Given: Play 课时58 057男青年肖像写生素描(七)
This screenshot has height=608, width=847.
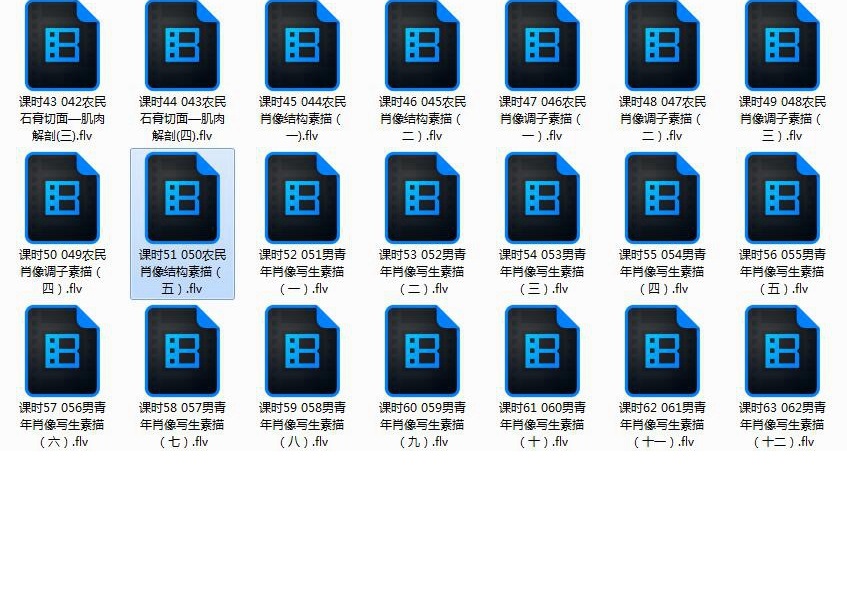Looking at the screenshot, I should point(182,351).
